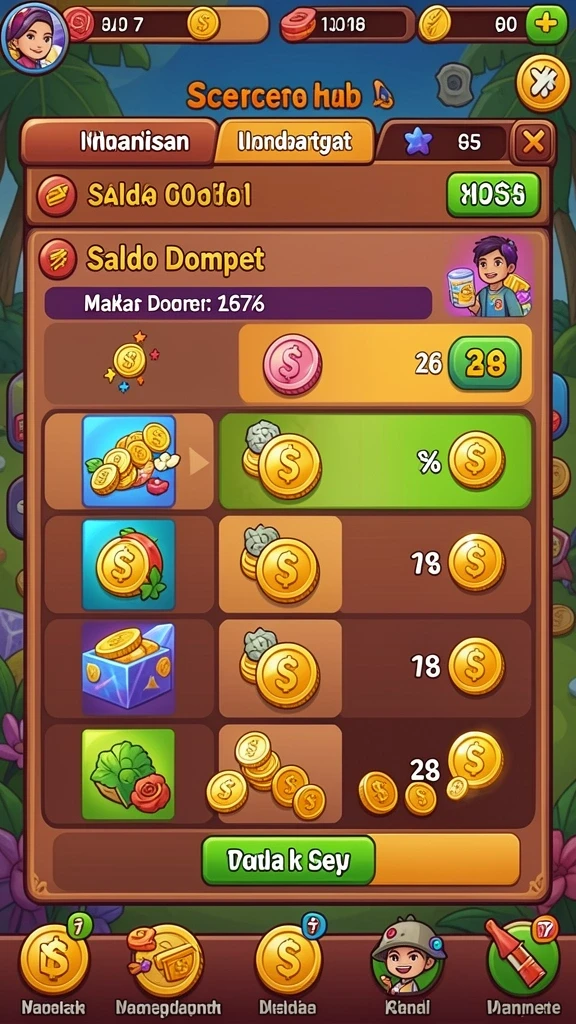Tap the green HOSS button
The image size is (576, 1024).
494,195
